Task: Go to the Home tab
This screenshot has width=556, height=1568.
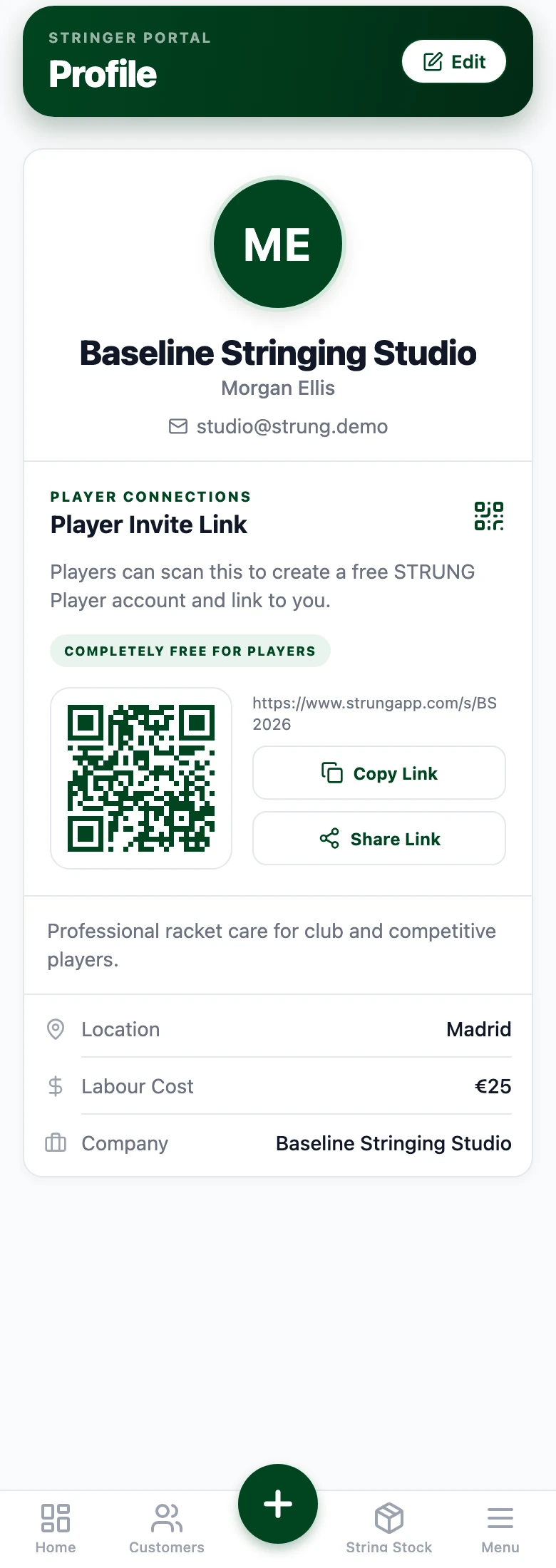Action: [56, 1529]
